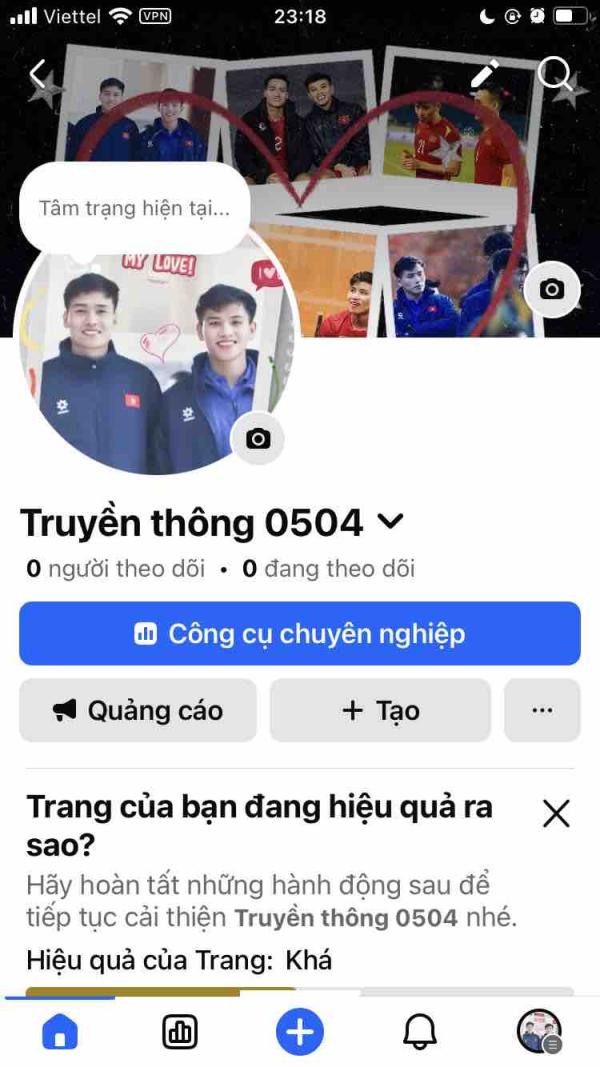Screen dimensions: 600x1067
Task: Change the profile picture via camera icon
Action: point(258,438)
